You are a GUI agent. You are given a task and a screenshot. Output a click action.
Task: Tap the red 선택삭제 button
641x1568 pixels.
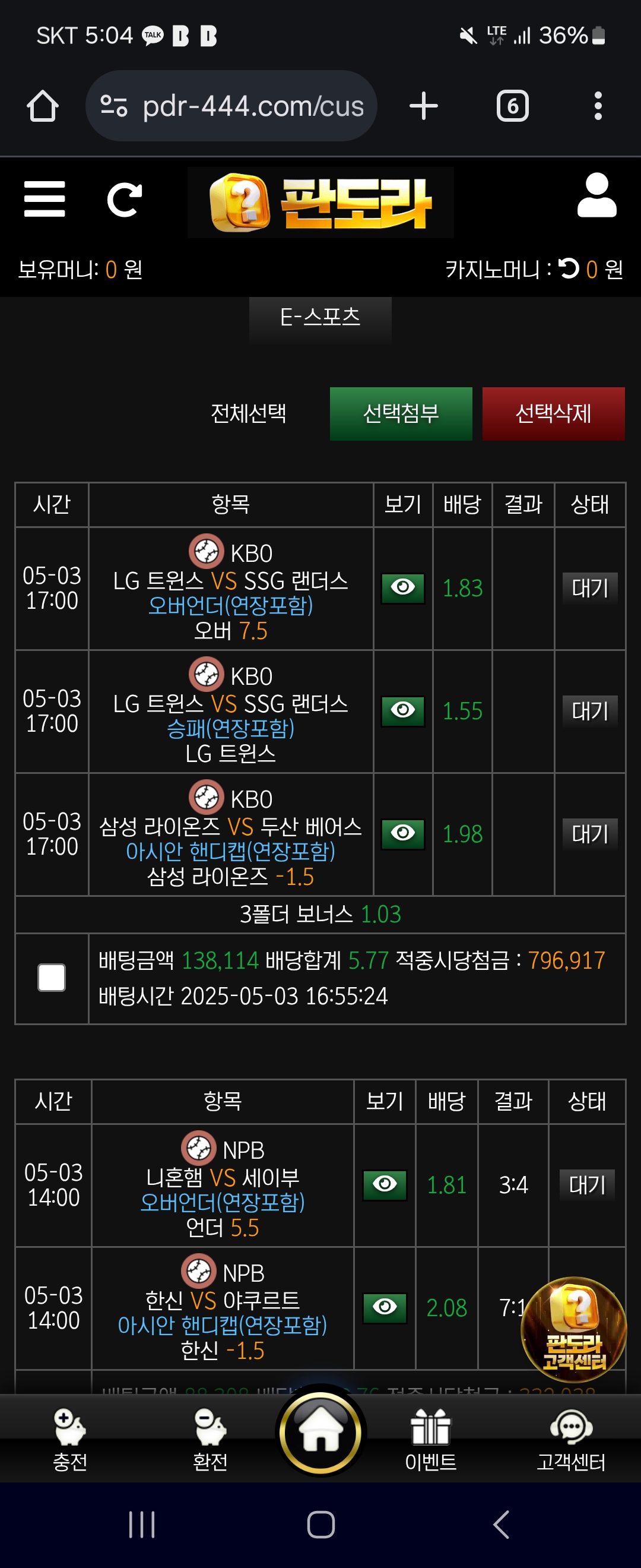[553, 413]
